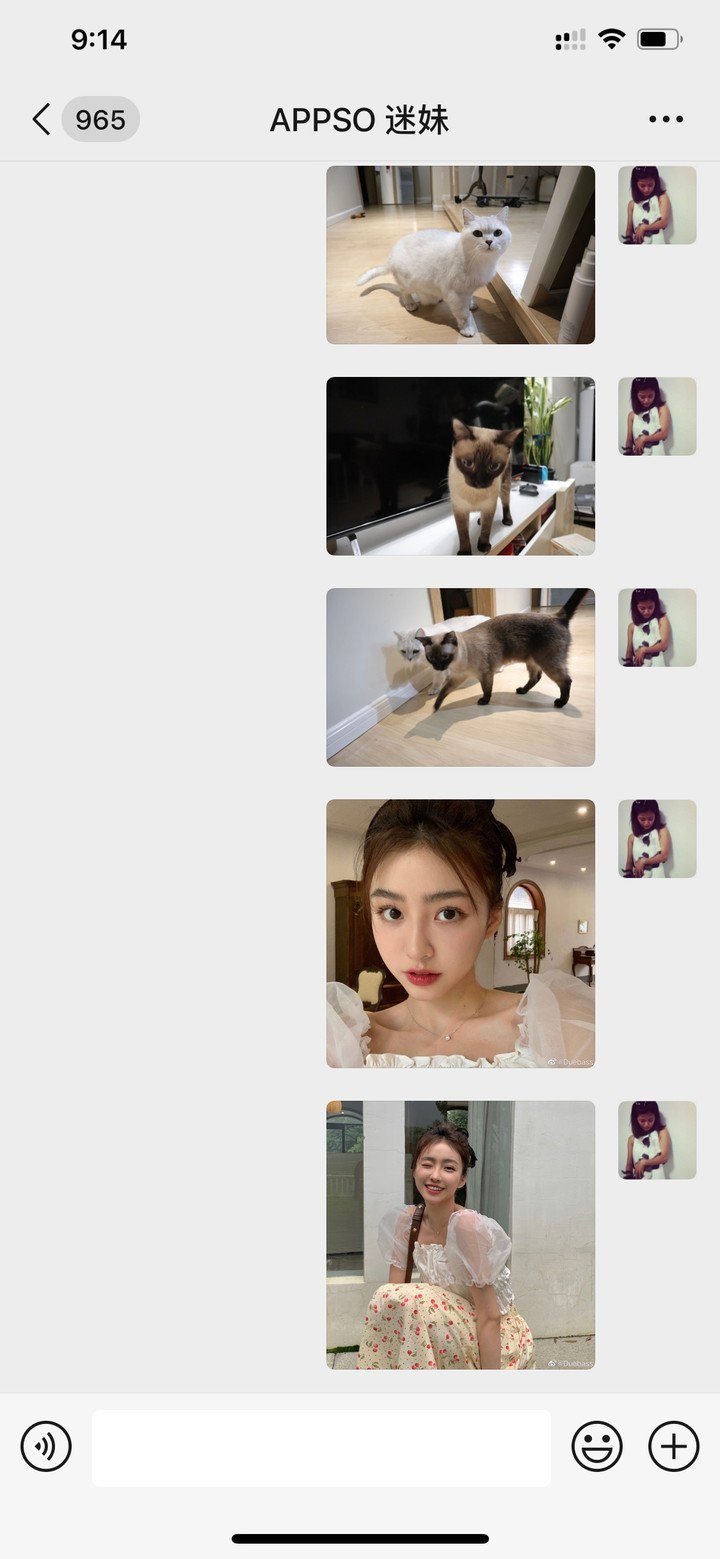Viewport: 720px width, 1559px height.
Task: Open the plus attachments menu
Action: pos(673,1446)
